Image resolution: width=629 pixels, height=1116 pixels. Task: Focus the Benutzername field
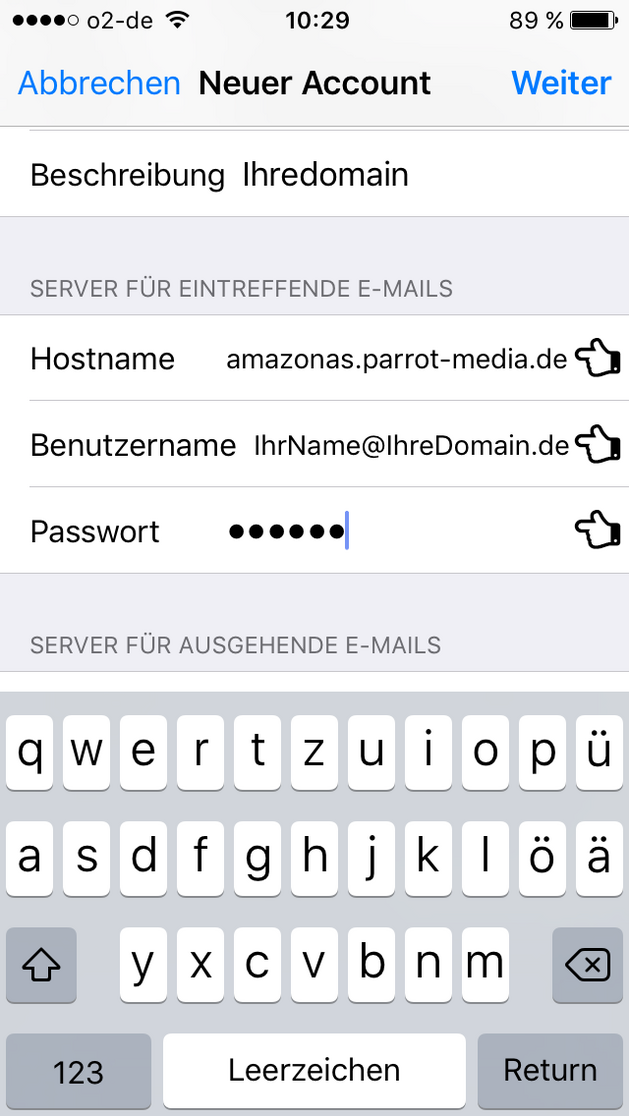tap(314, 444)
